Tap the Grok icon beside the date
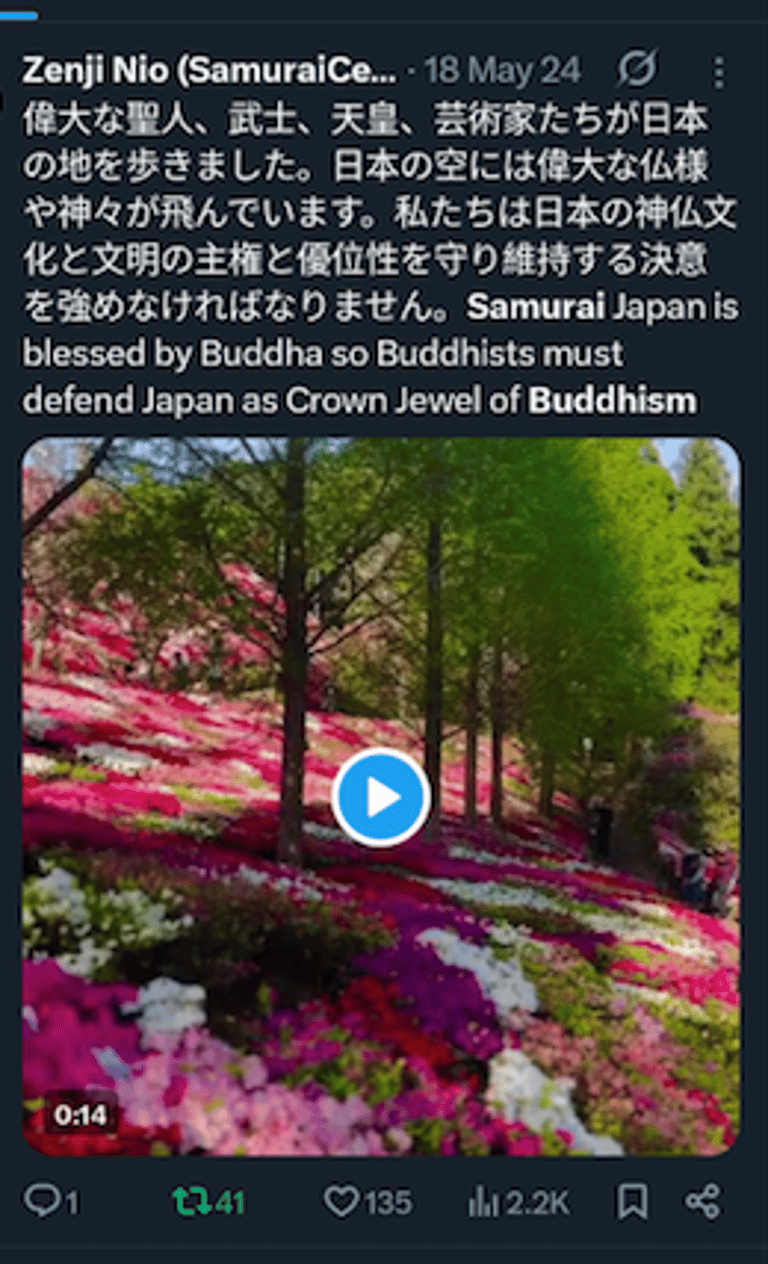Image resolution: width=768 pixels, height=1264 pixels. click(636, 70)
